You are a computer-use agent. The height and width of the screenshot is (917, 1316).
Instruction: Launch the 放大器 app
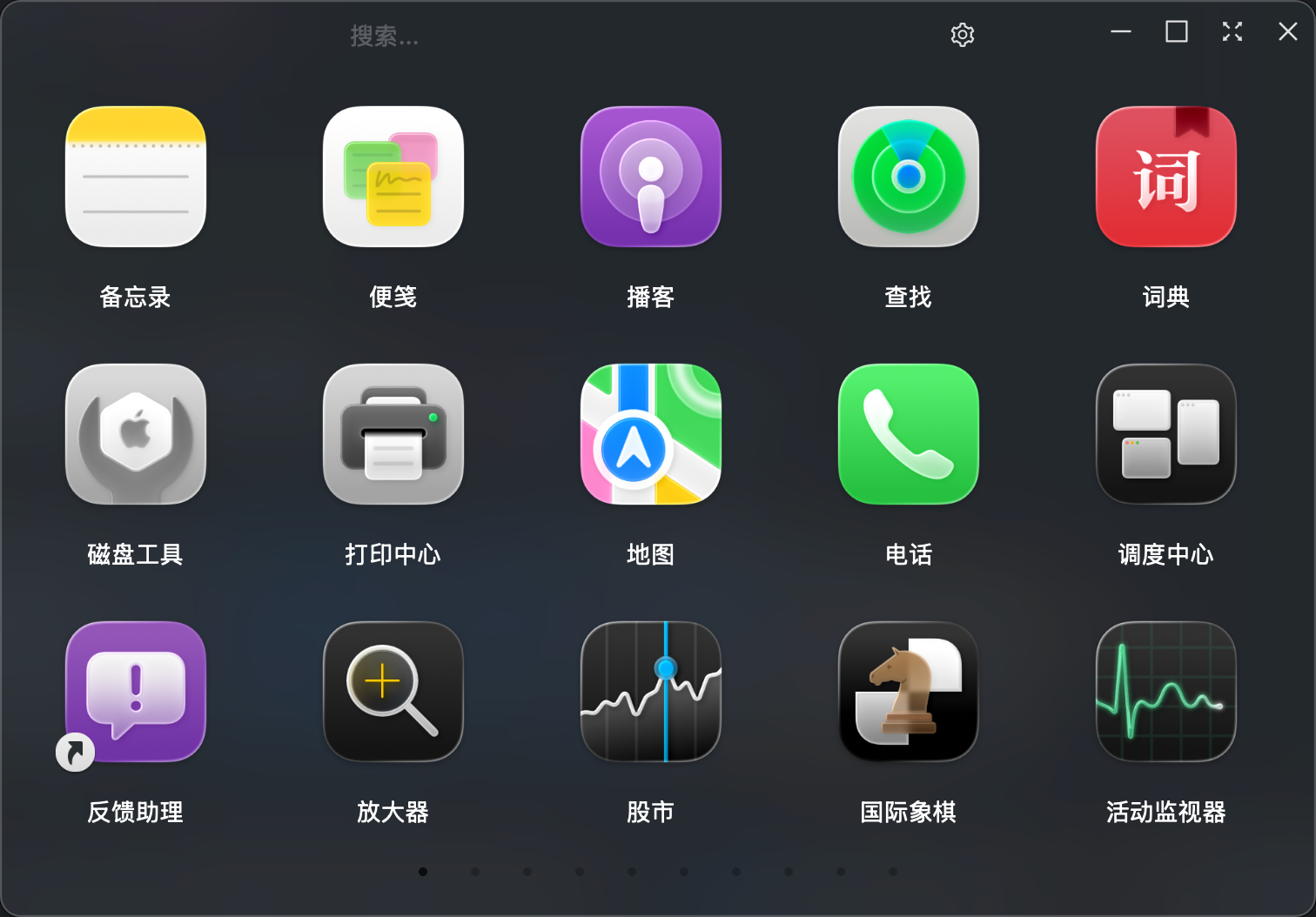(393, 693)
